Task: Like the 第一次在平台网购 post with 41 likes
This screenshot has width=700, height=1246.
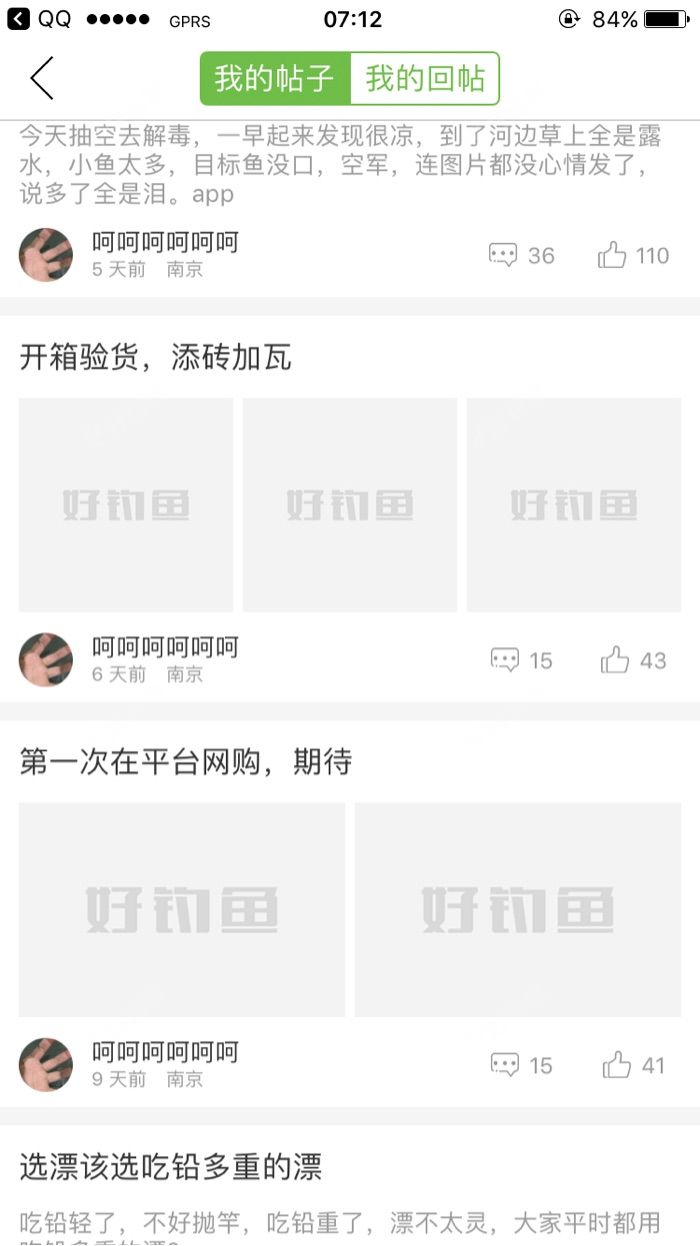Action: (633, 1065)
